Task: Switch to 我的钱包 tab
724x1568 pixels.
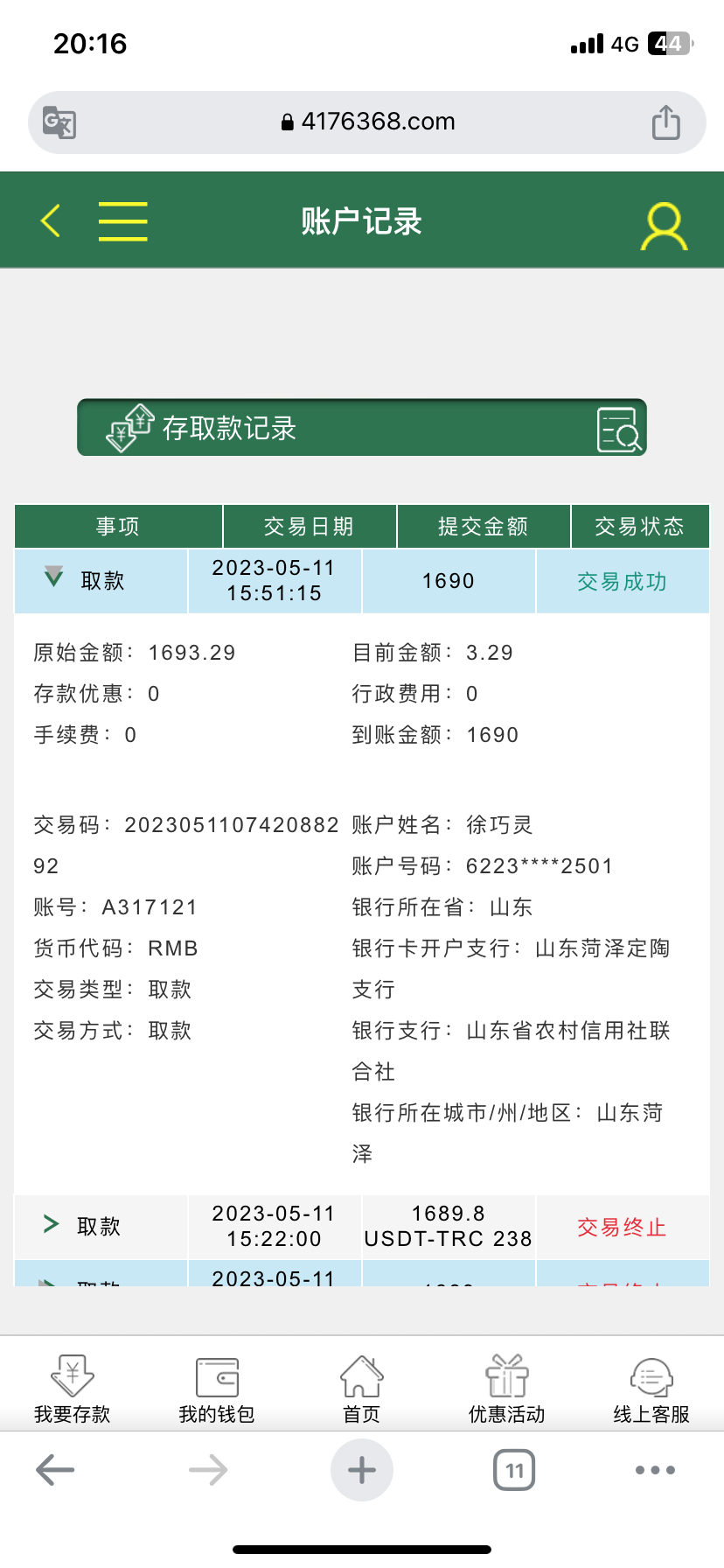Action: click(216, 1388)
